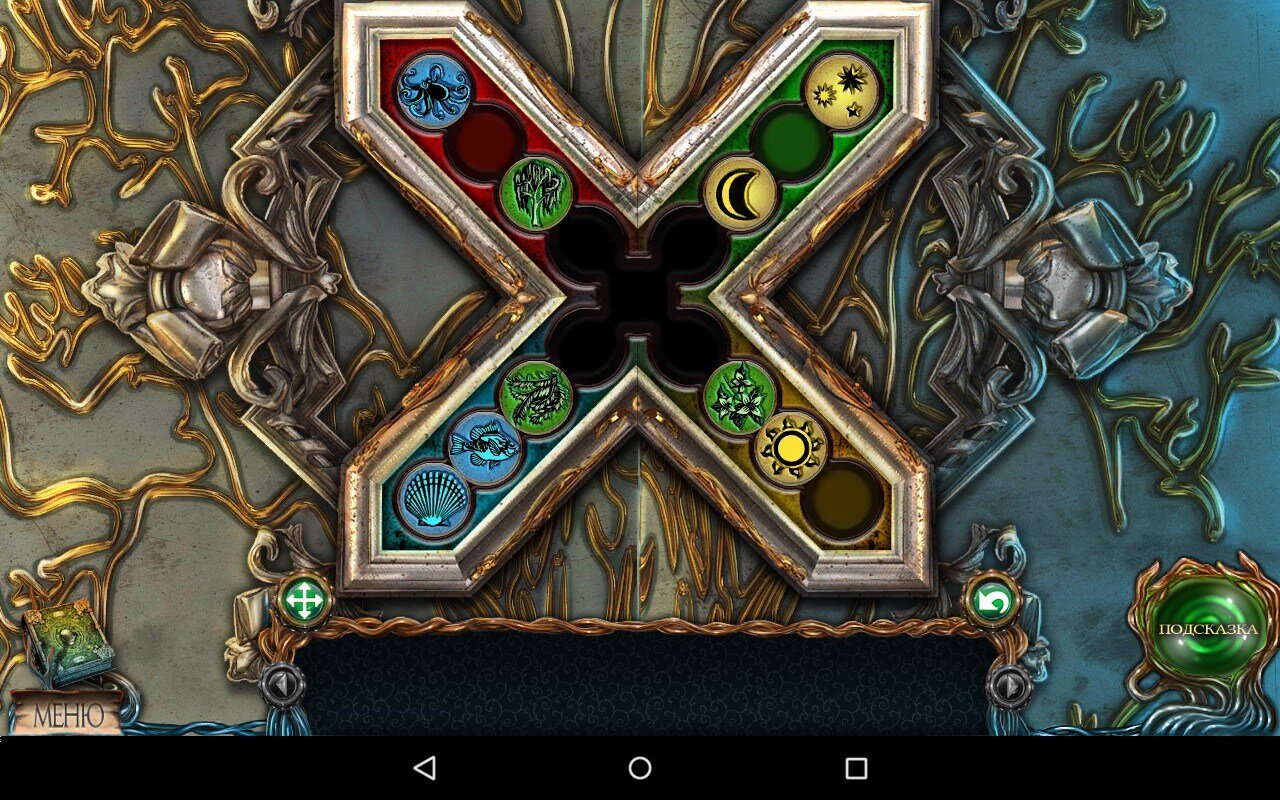Select the blue fish token
The height and width of the screenshot is (800, 1280).
click(x=485, y=447)
